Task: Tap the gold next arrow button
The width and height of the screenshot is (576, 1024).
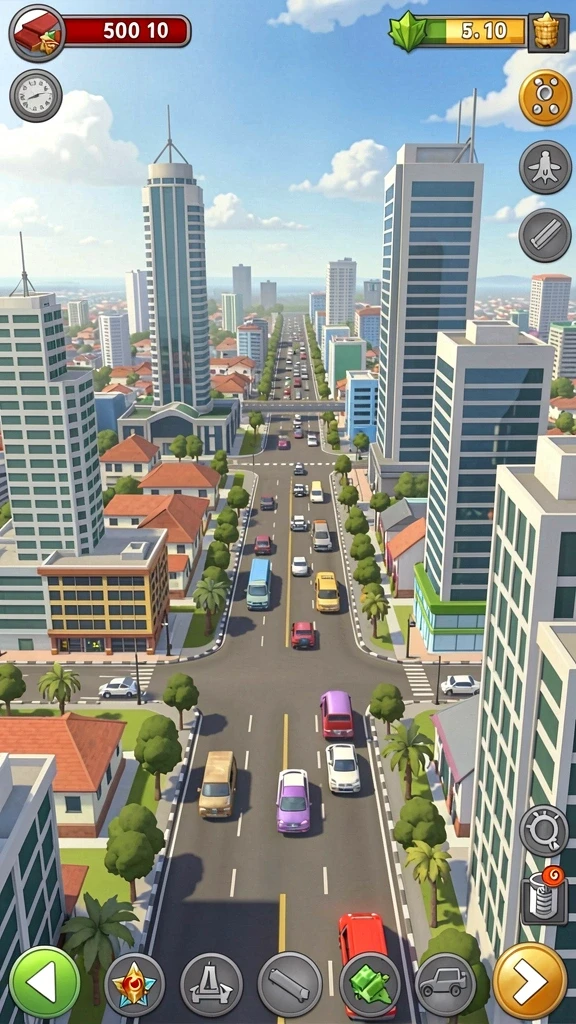Action: [530, 980]
